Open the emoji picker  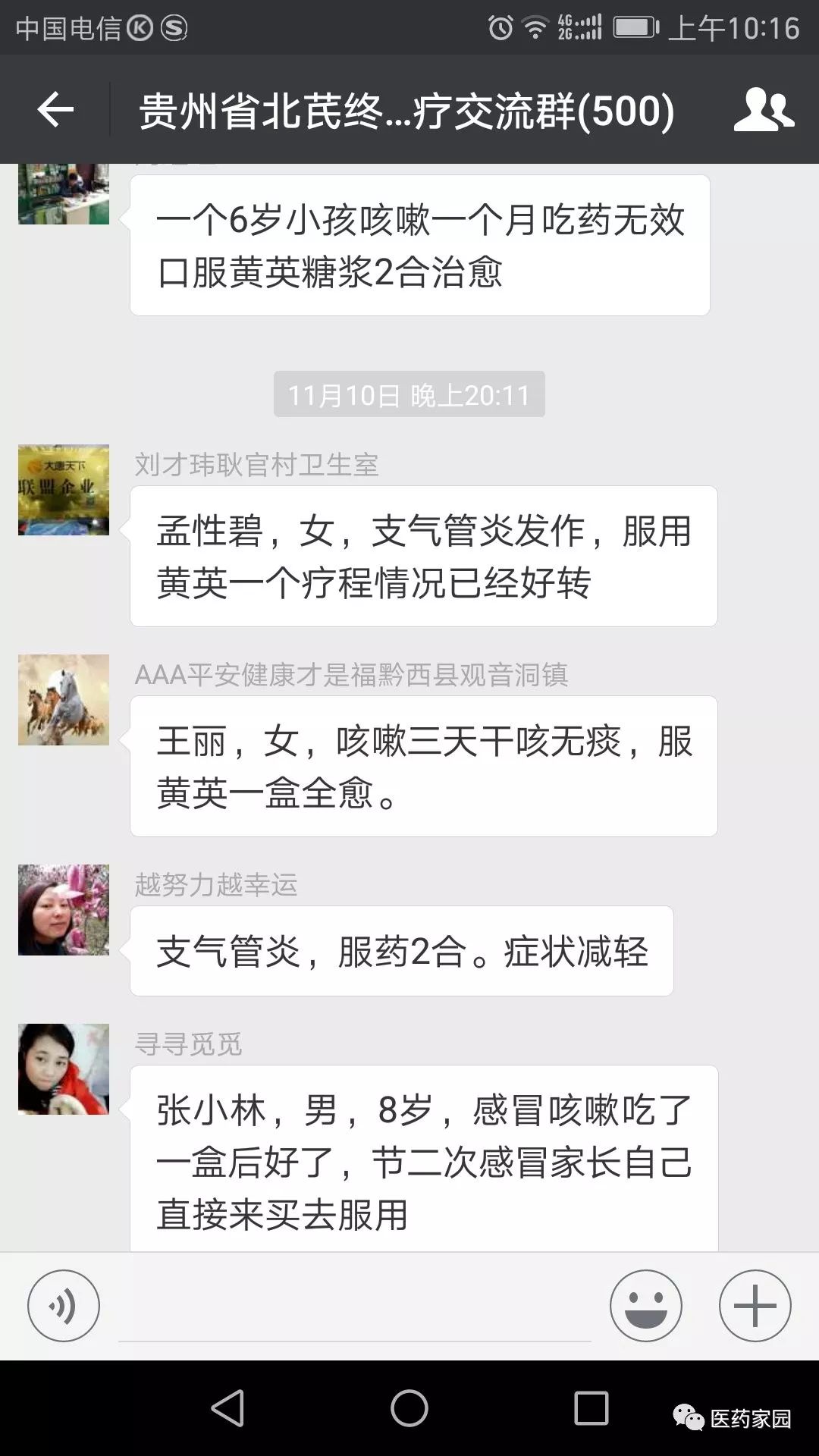[x=645, y=1306]
